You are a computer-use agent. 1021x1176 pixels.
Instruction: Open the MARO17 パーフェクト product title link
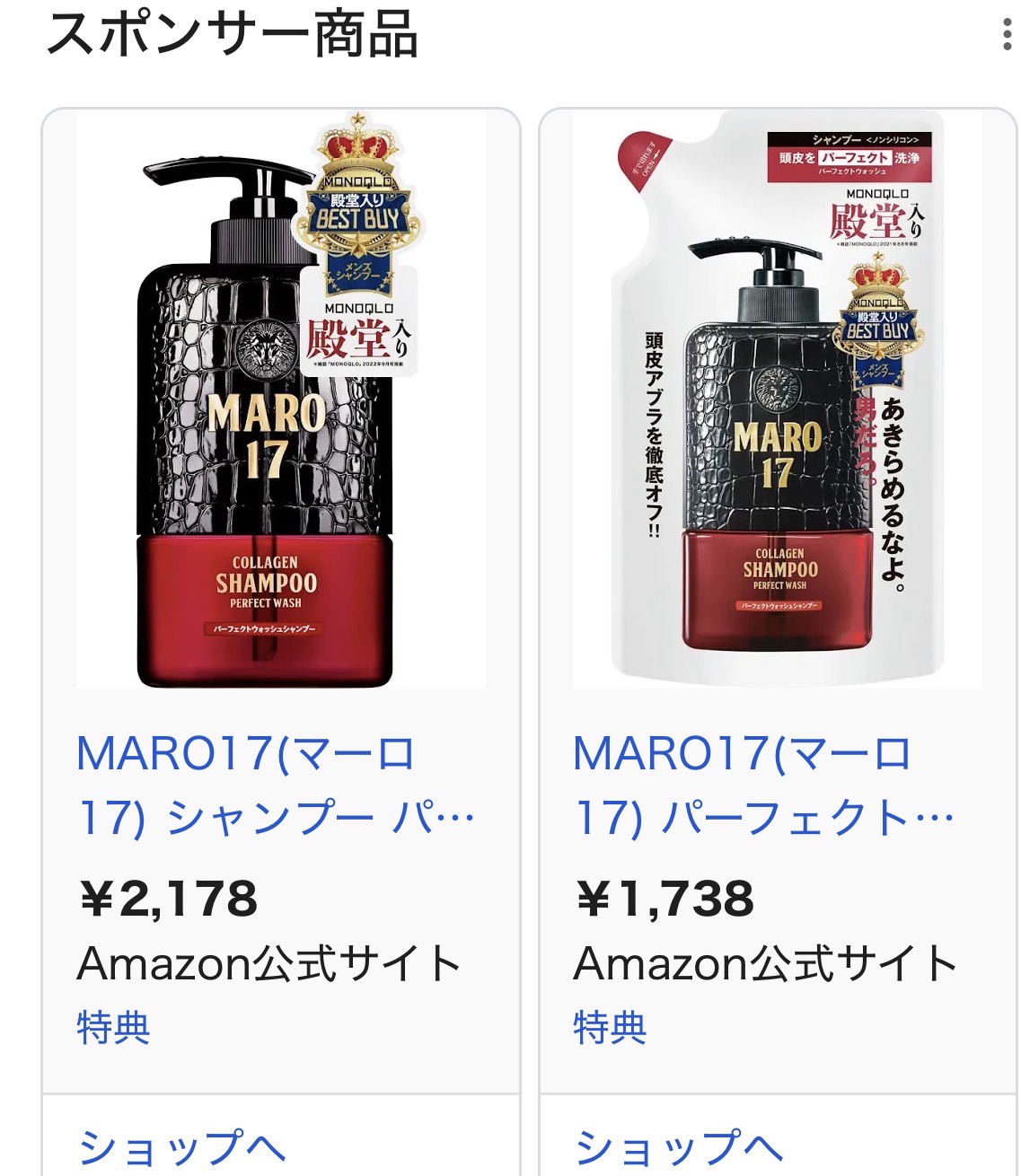pos(763,785)
